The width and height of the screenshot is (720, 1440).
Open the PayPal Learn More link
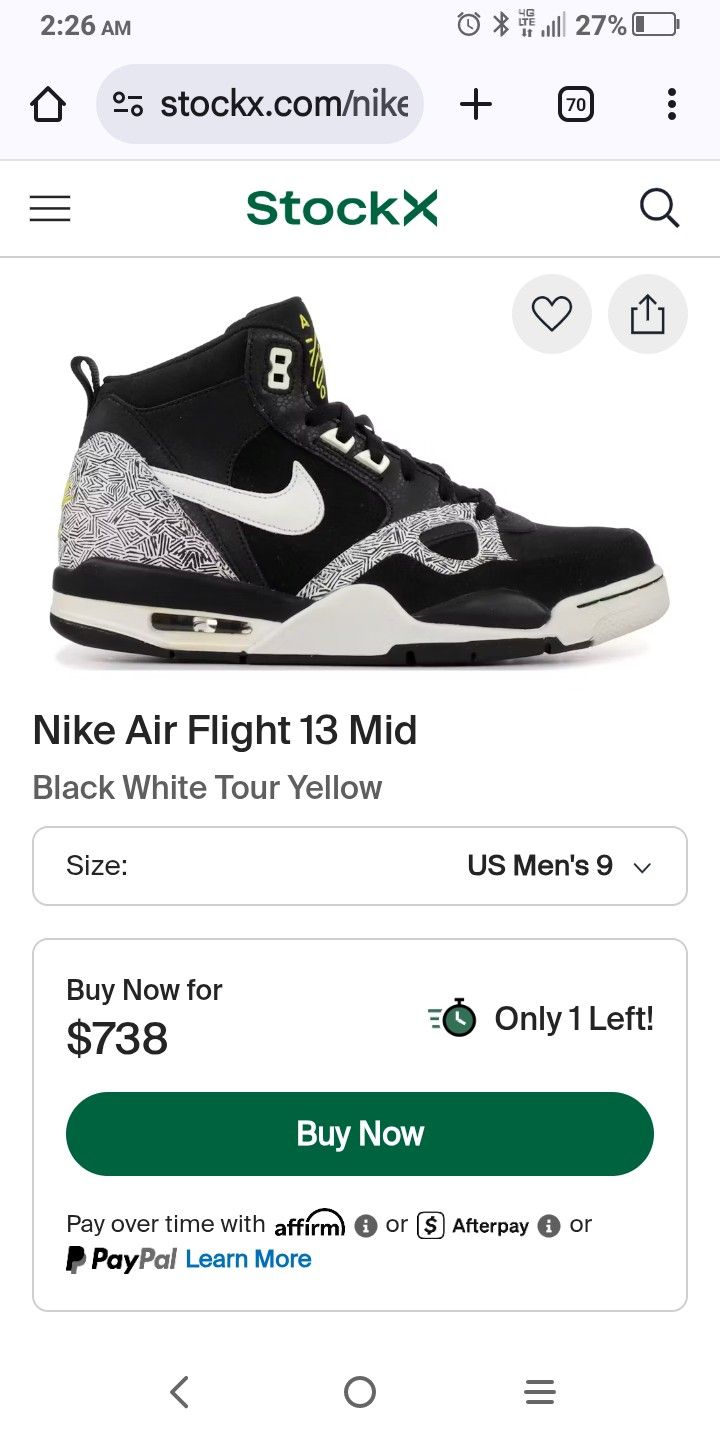(248, 1258)
